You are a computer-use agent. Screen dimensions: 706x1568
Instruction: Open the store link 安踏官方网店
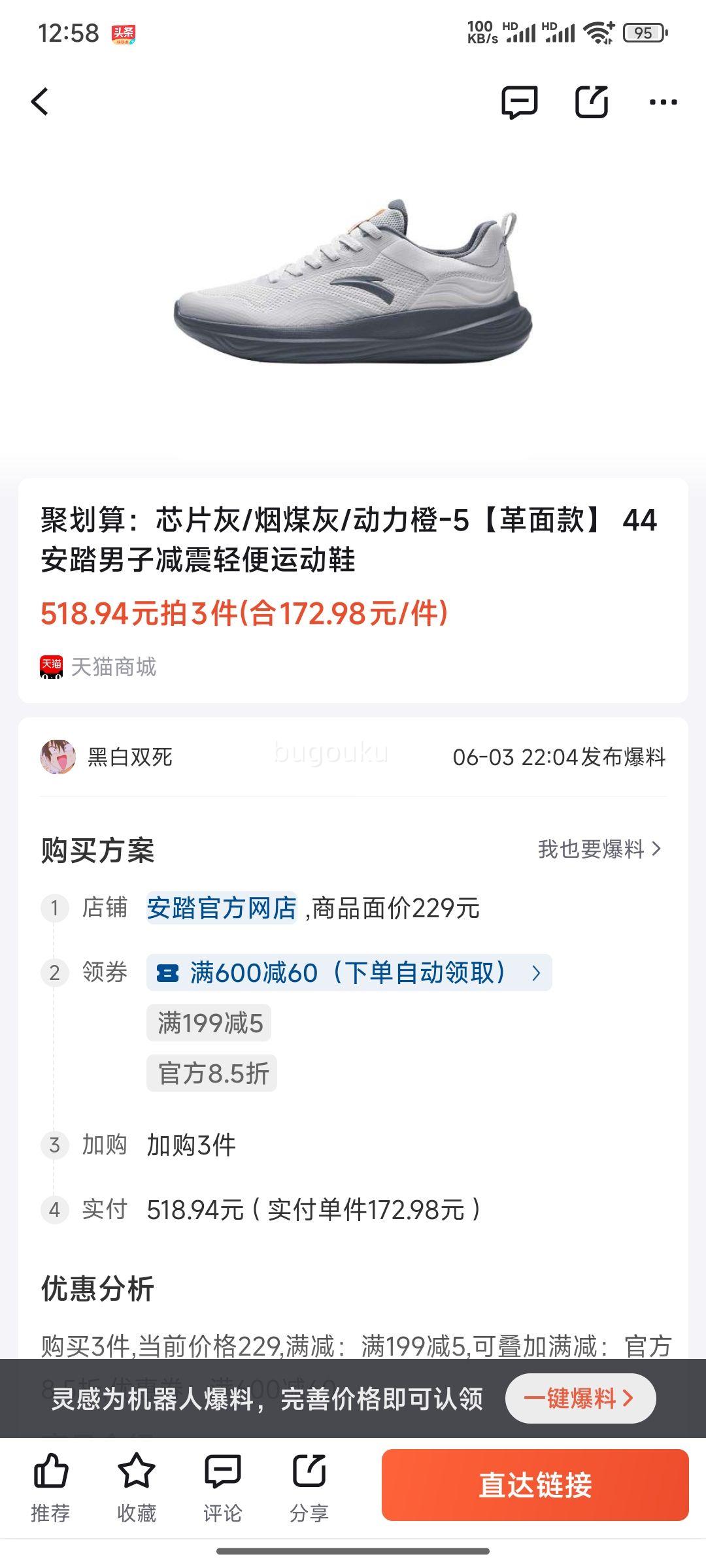(x=222, y=908)
